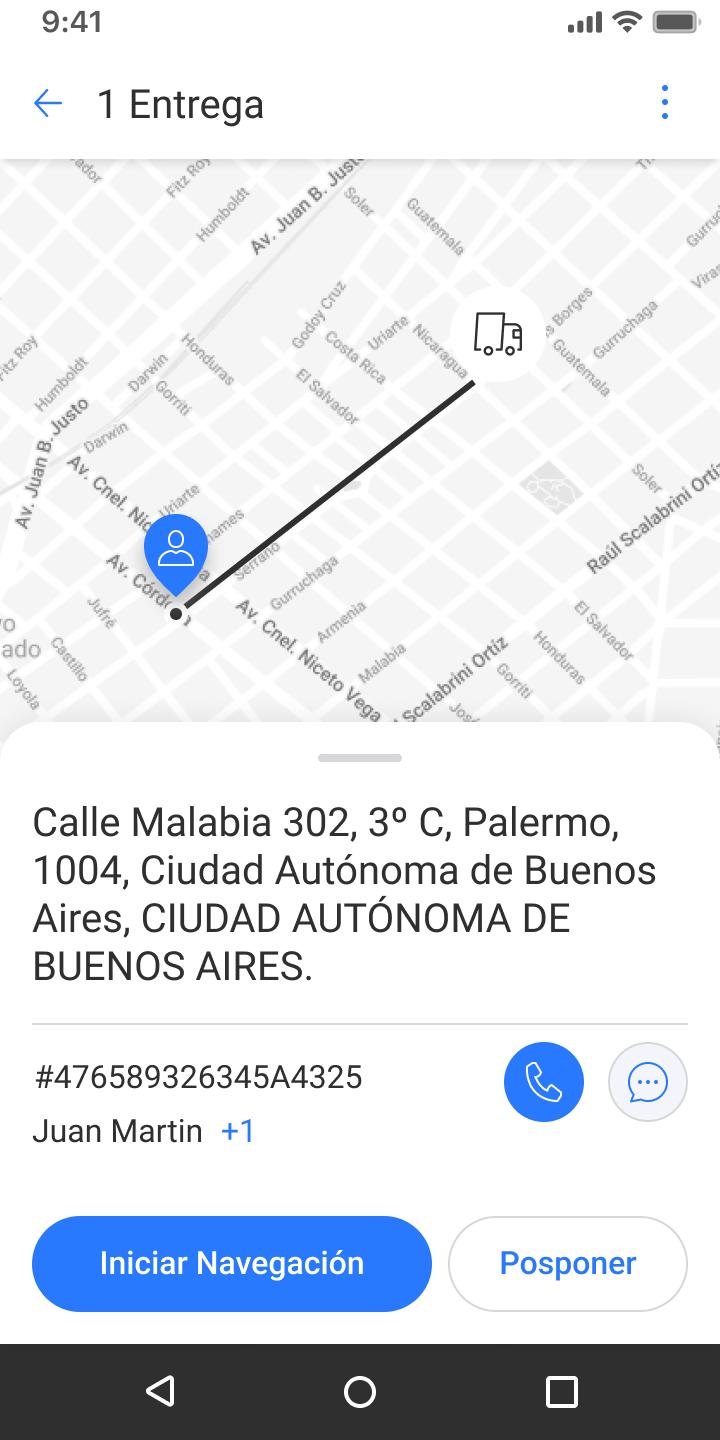Screen dimensions: 720x1440
Task: Open the system recent apps view
Action: tap(562, 1392)
